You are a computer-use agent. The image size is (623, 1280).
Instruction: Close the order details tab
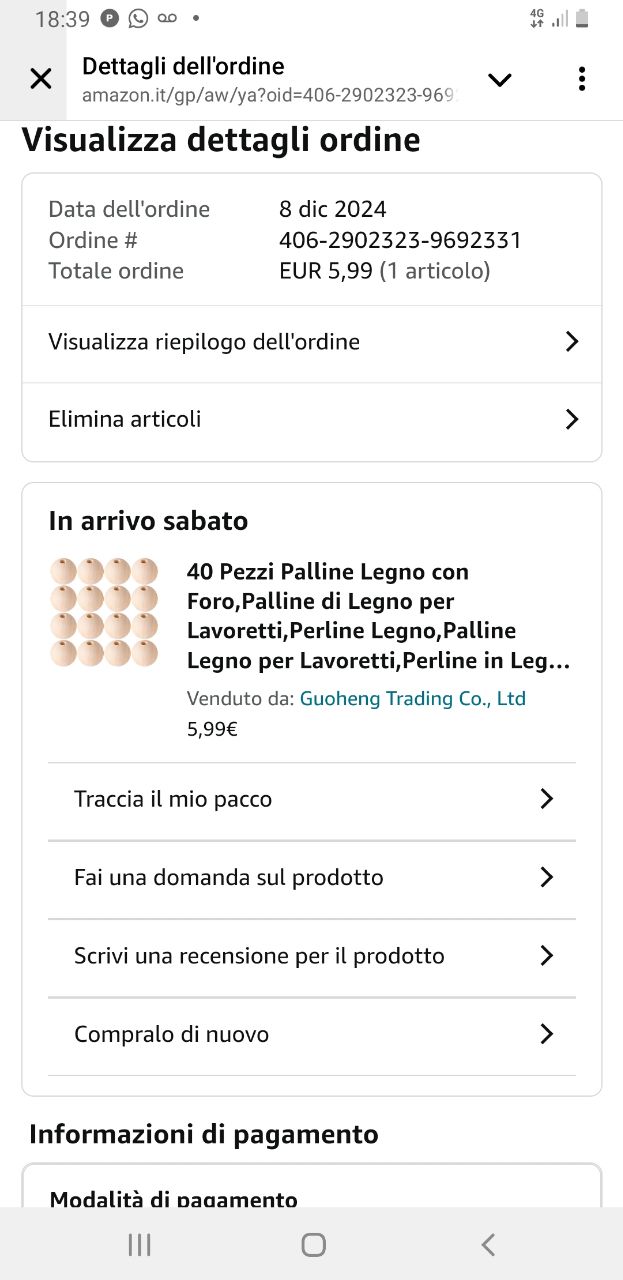pyautogui.click(x=40, y=79)
